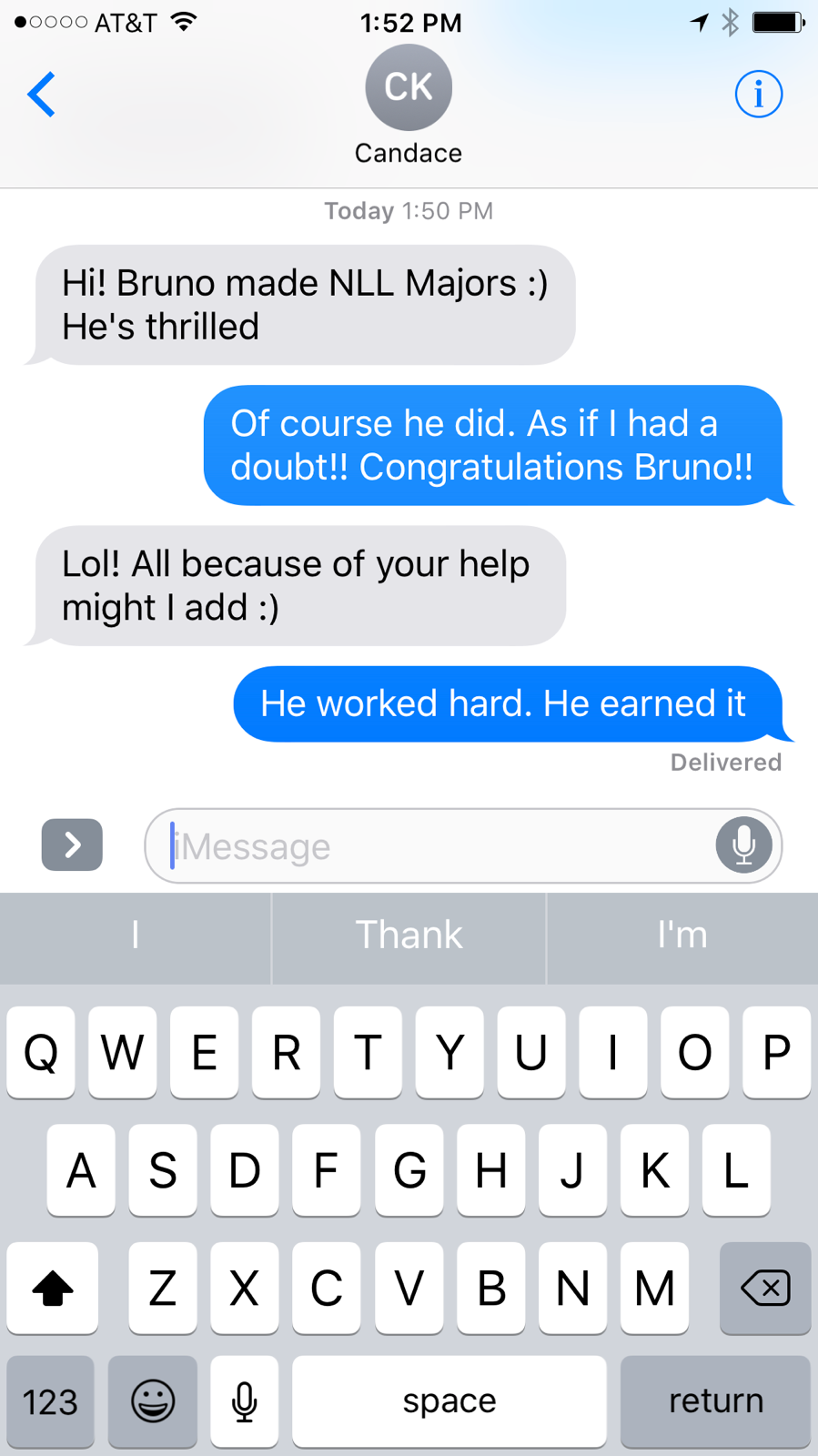The height and width of the screenshot is (1456, 818).
Task: Record audio message with the microphone icon
Action: tap(743, 845)
